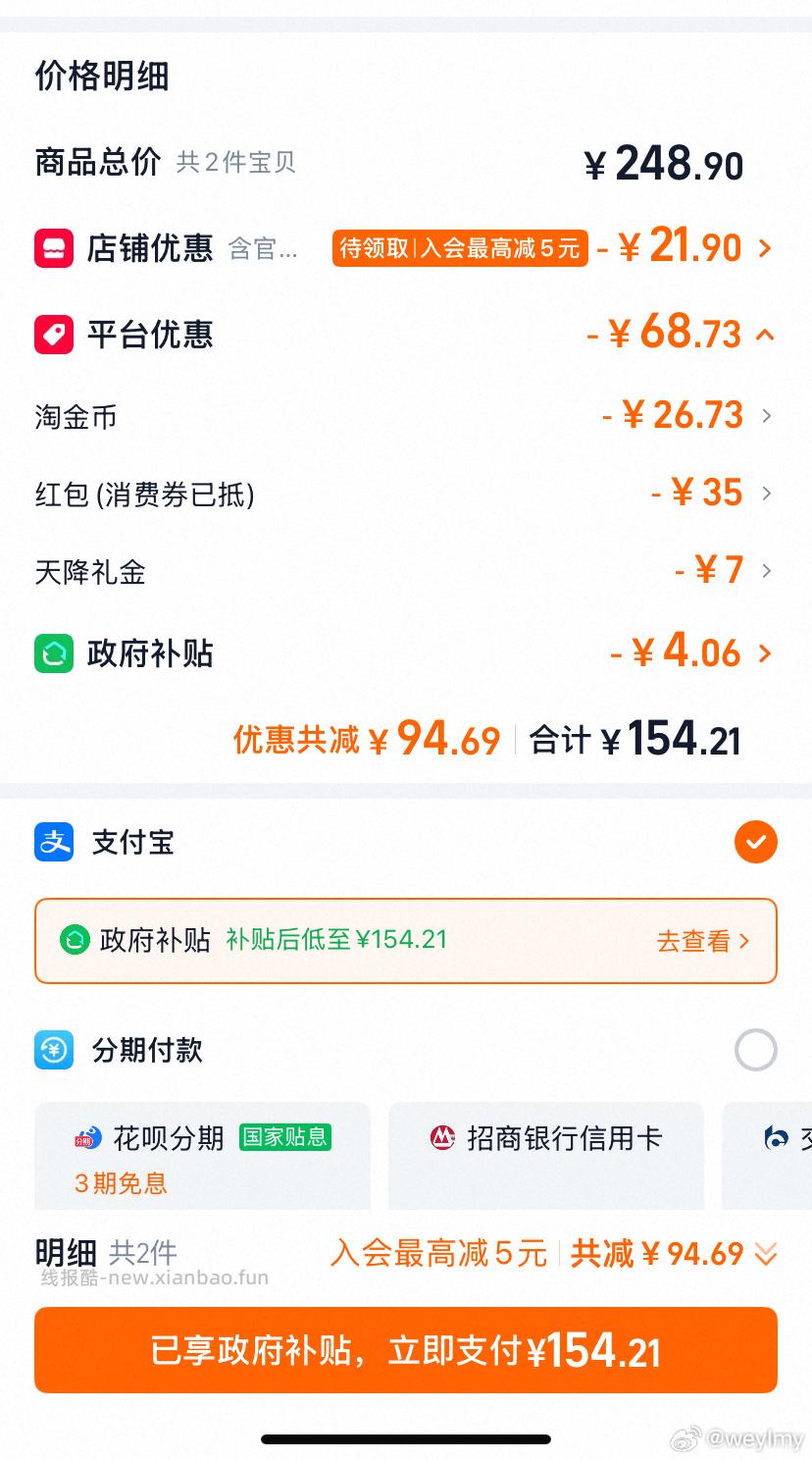
Task: Click the 平台优惠 red discount icon
Action: (x=53, y=335)
